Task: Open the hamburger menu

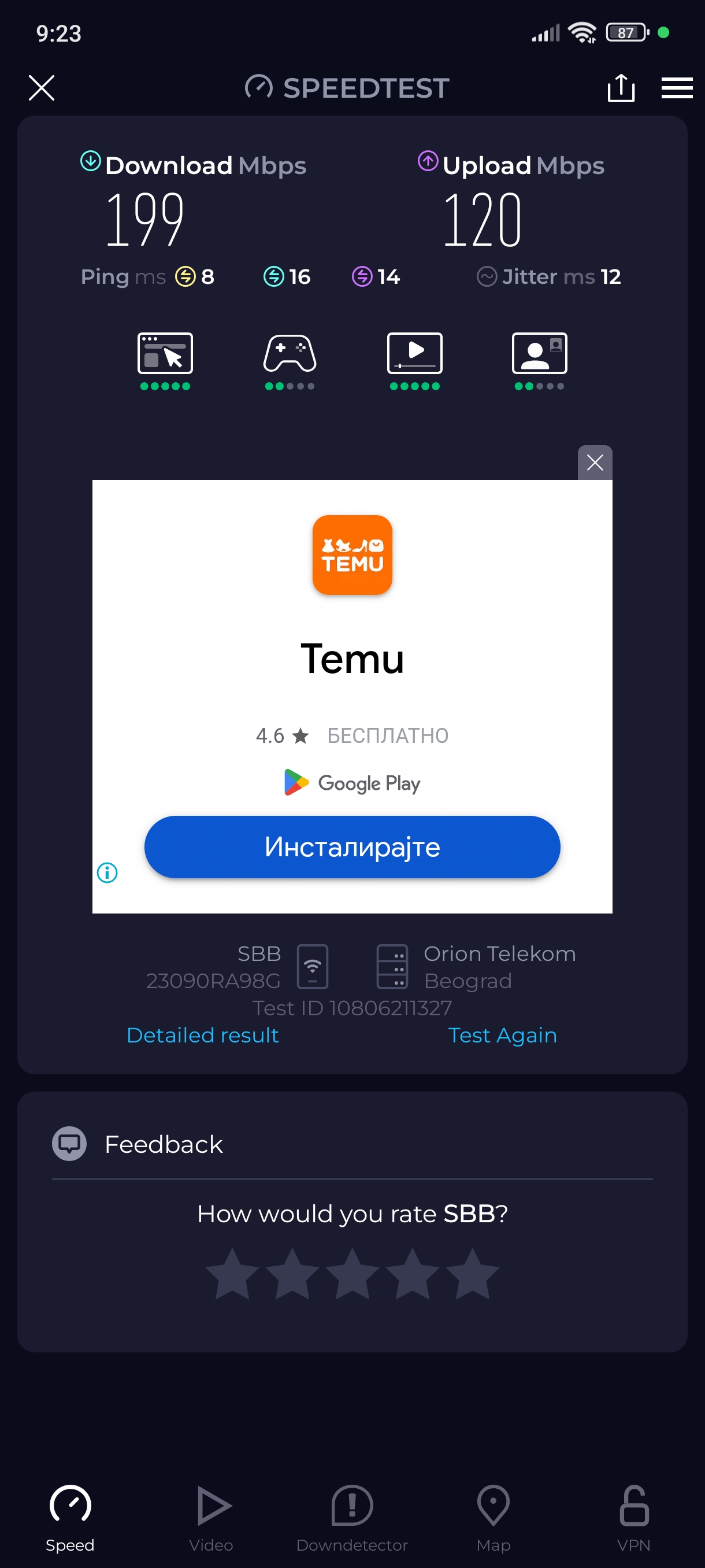Action: click(x=677, y=88)
